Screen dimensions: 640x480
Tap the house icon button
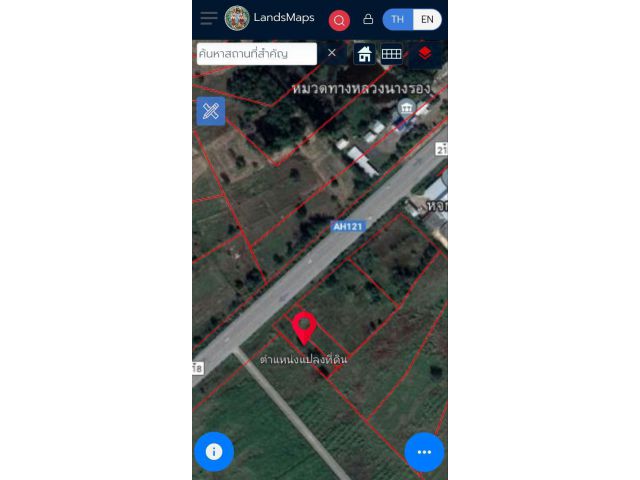(x=364, y=54)
